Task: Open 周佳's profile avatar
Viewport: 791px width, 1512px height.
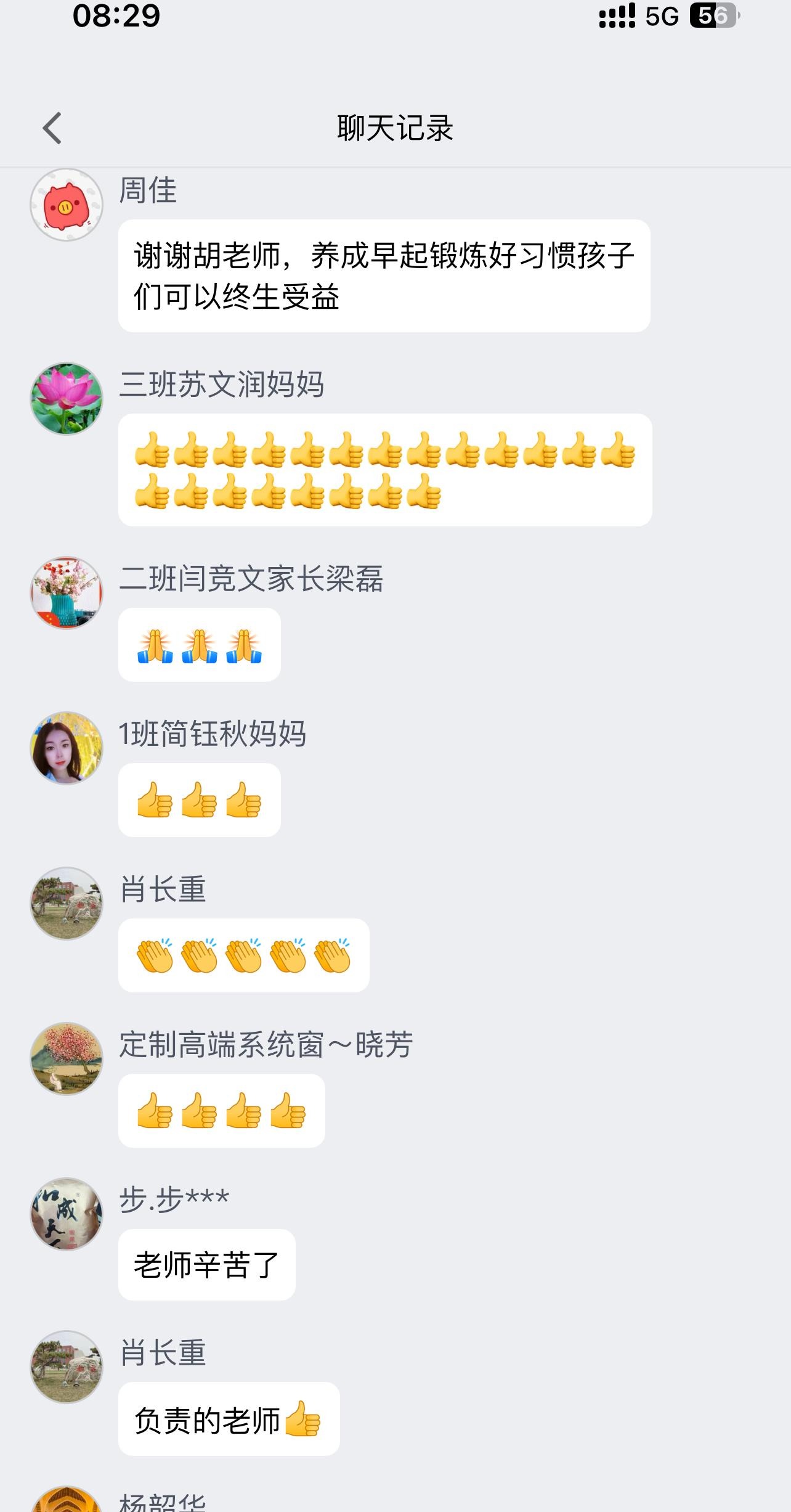Action: tap(67, 205)
